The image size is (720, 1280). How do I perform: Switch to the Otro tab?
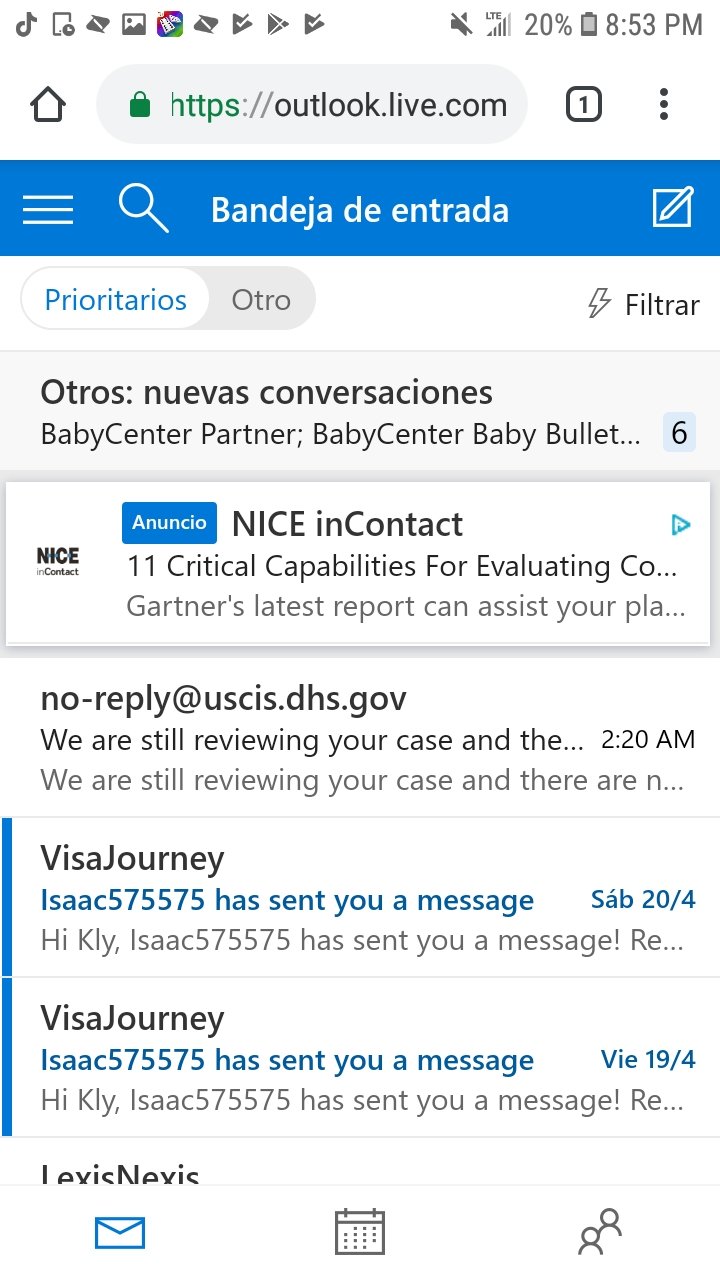coord(261,300)
